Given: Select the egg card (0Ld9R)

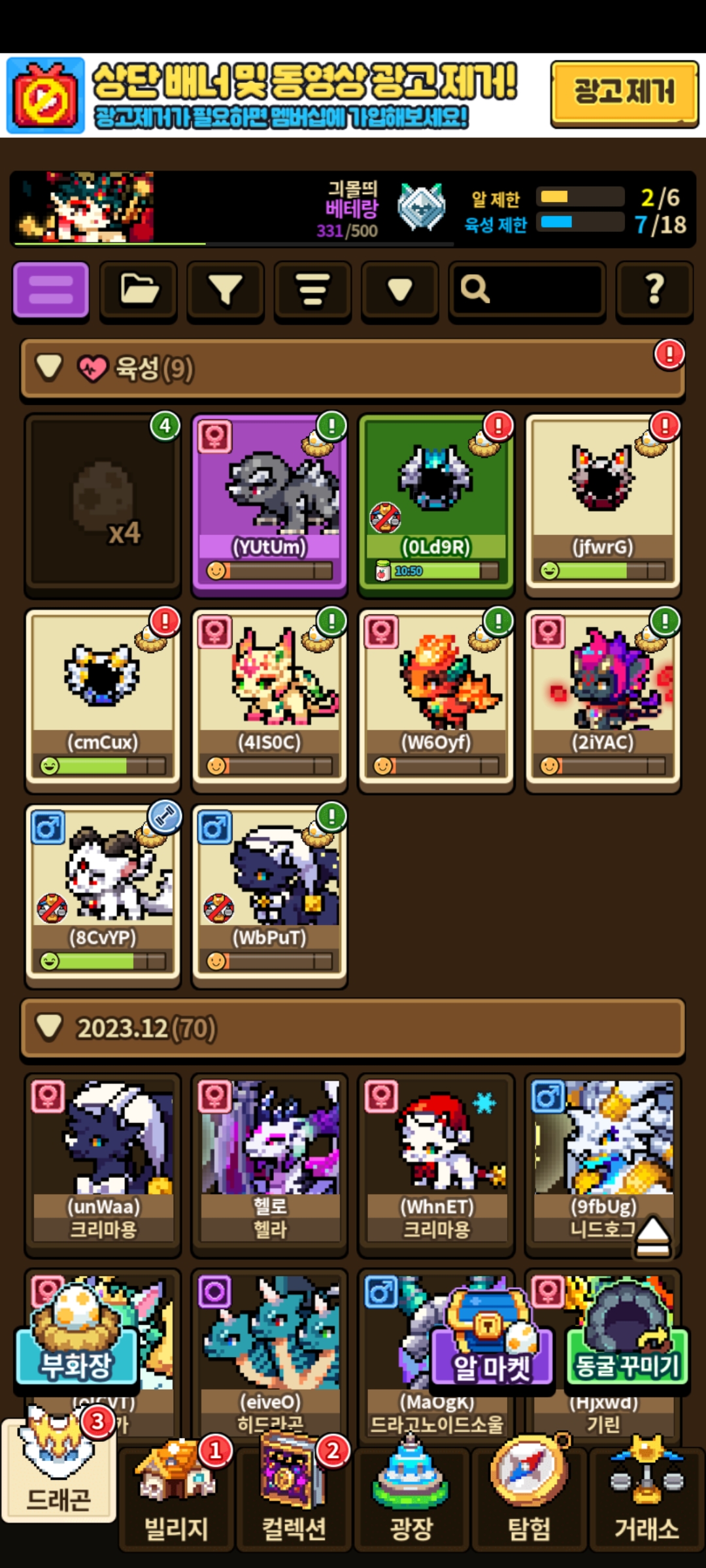Looking at the screenshot, I should tap(436, 505).
